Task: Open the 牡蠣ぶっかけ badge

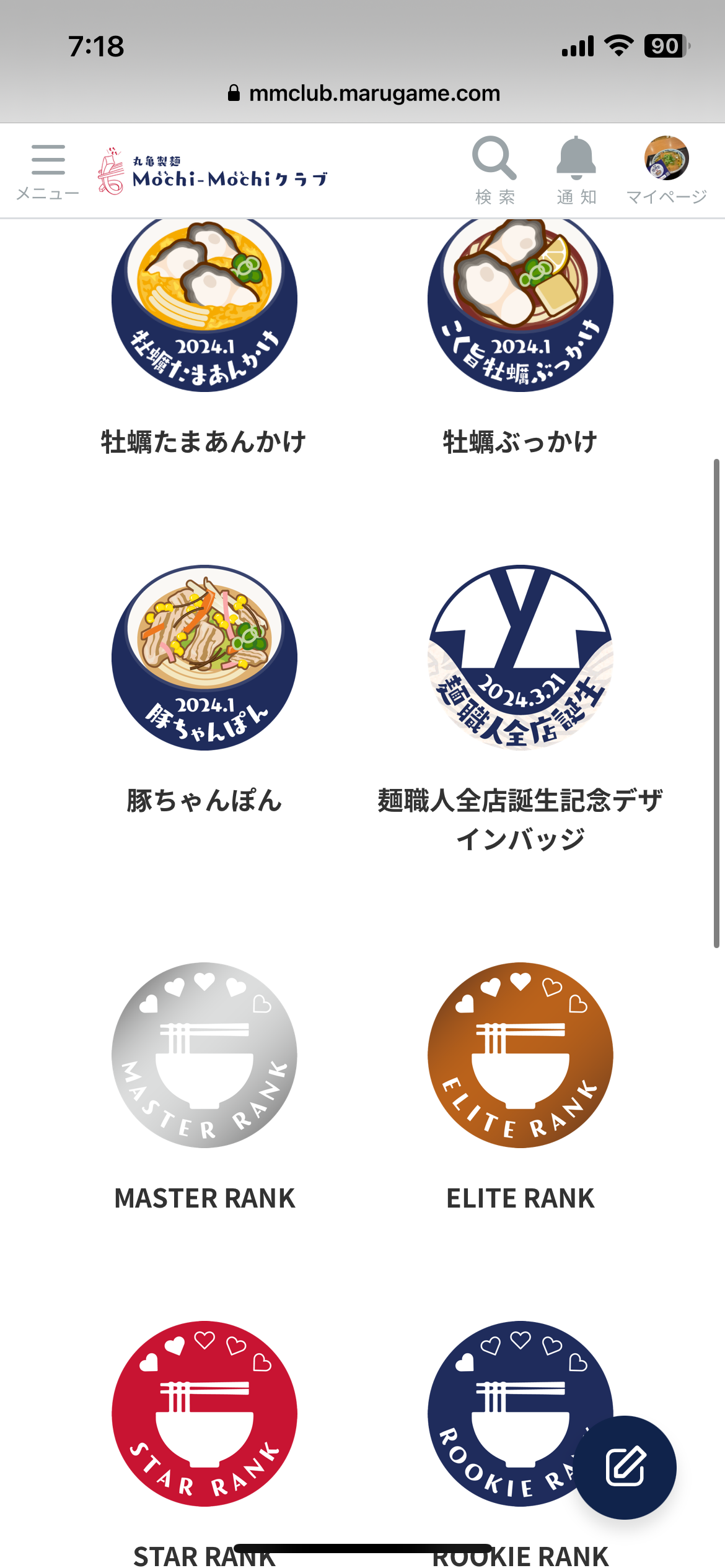Action: [x=521, y=303]
